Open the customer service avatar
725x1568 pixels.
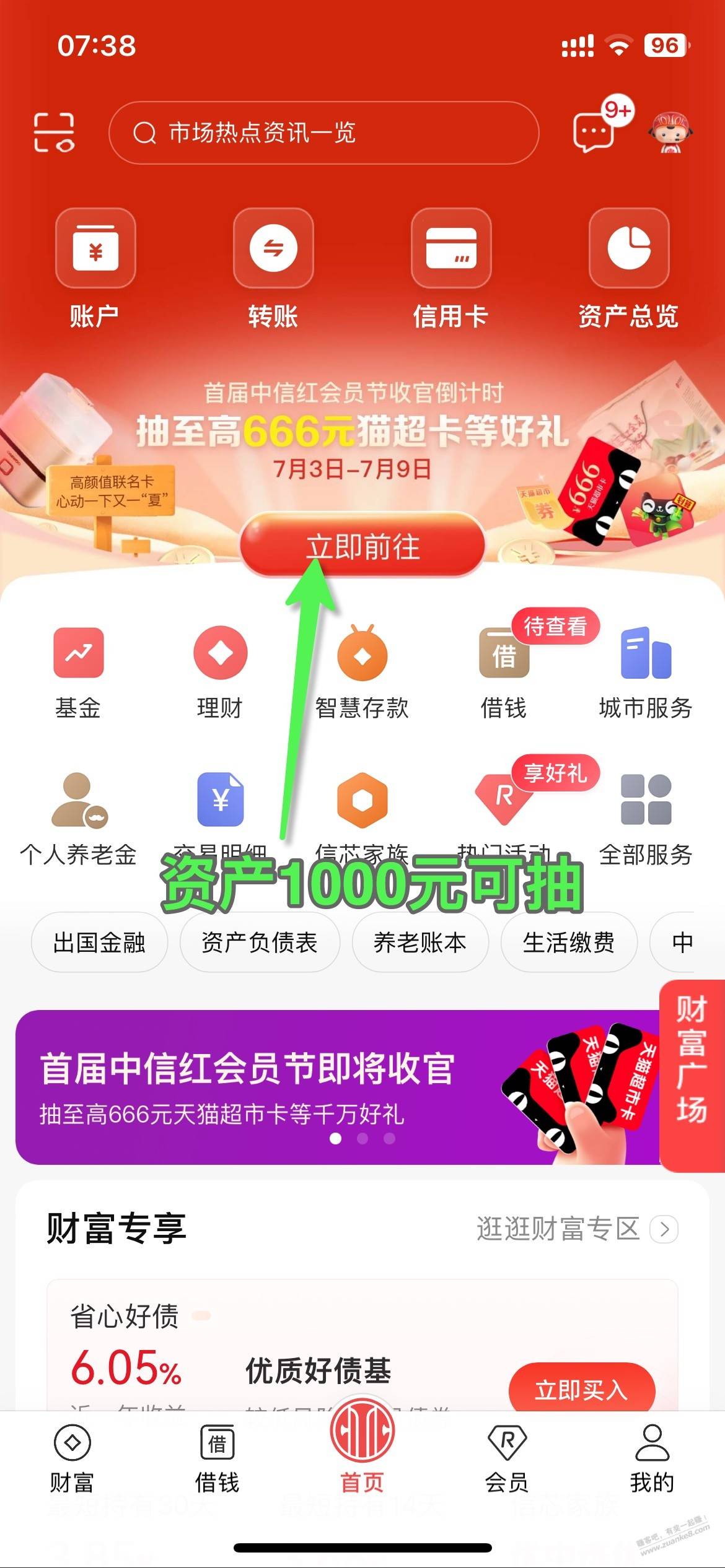pyautogui.click(x=669, y=133)
